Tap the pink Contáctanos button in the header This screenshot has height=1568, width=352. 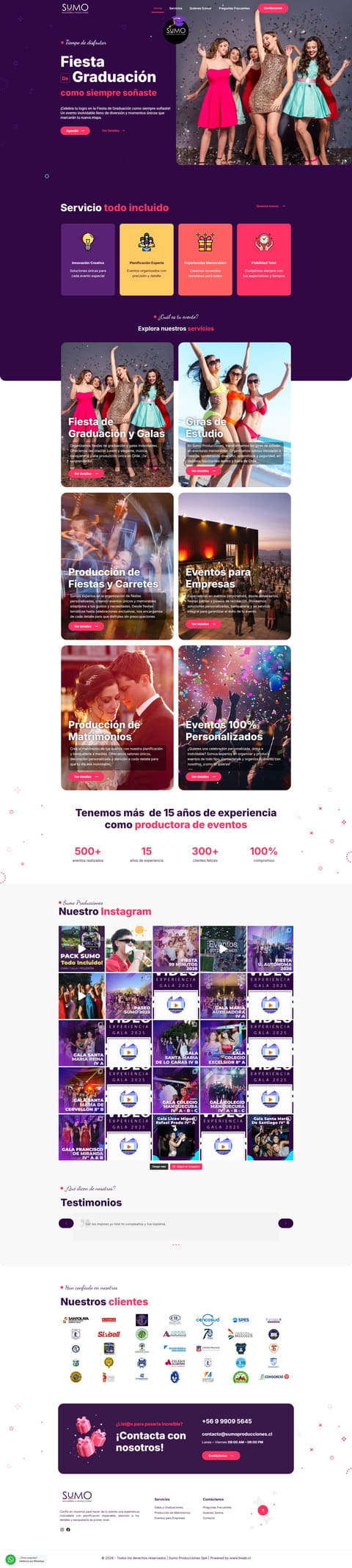click(273, 8)
